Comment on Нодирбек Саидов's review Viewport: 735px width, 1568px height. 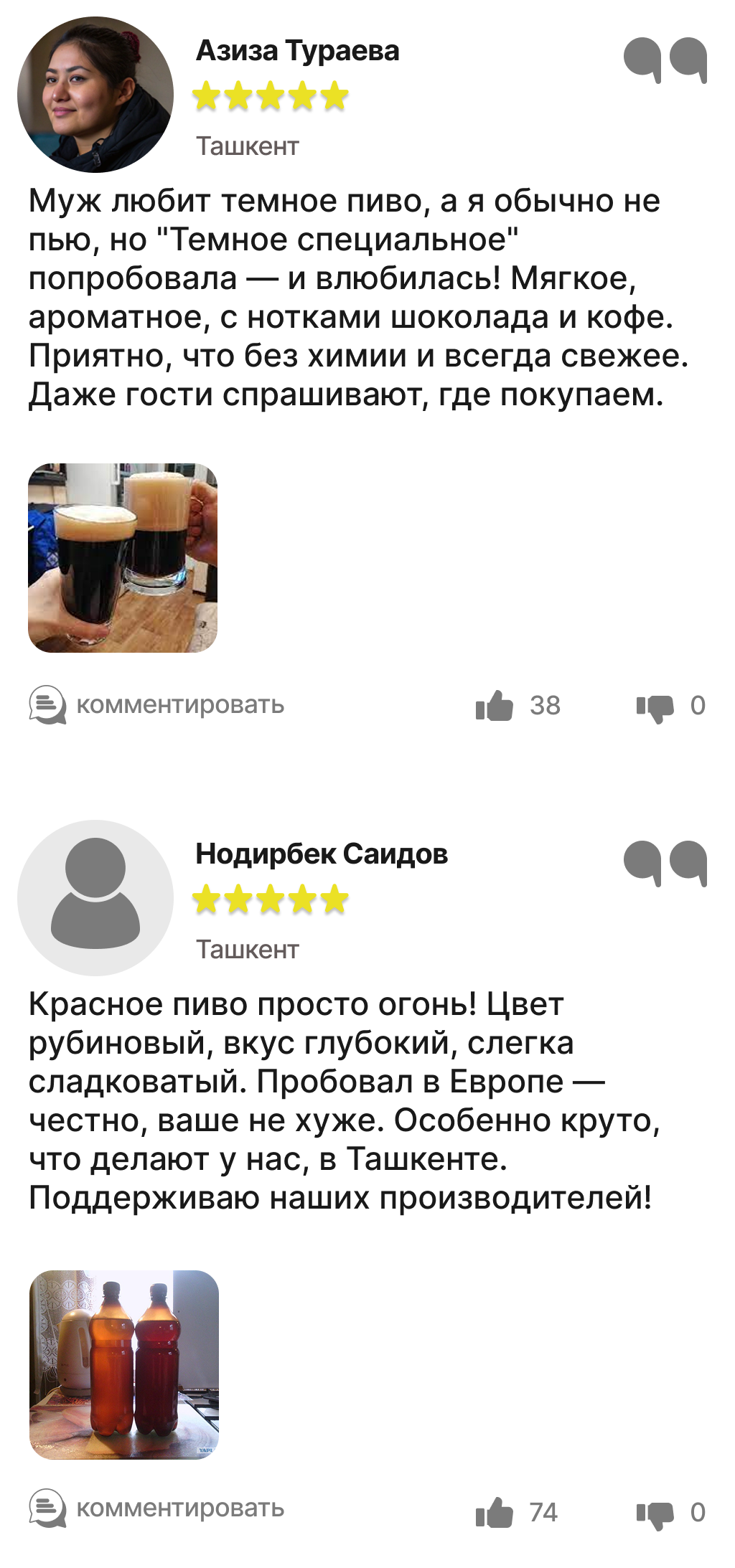click(157, 1508)
